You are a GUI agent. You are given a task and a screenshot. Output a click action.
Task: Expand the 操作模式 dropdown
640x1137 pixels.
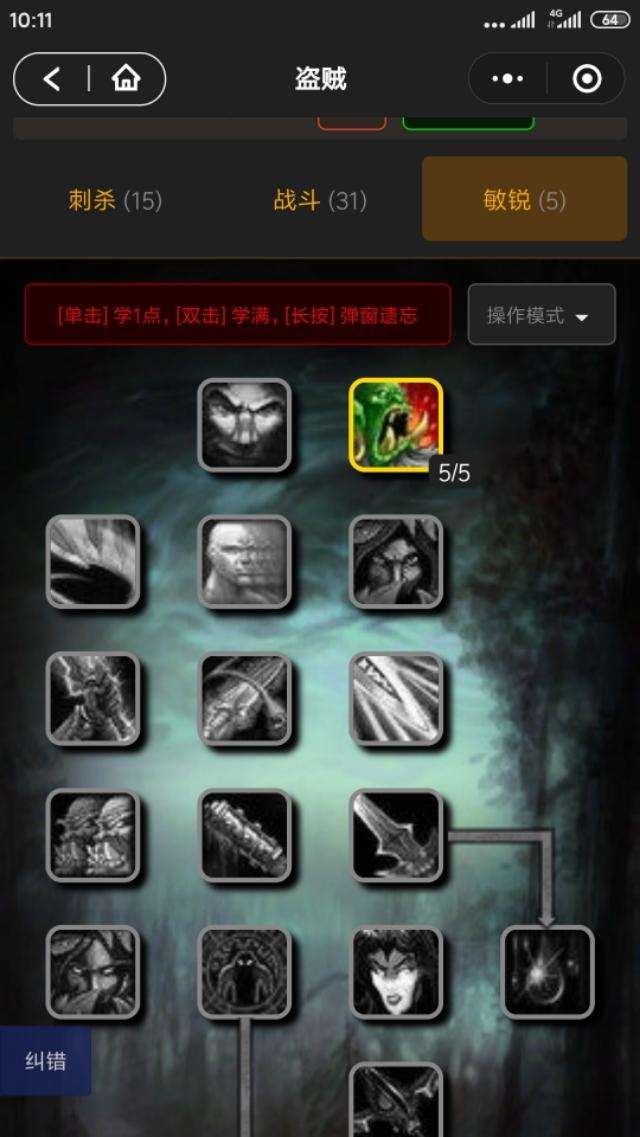pos(541,314)
